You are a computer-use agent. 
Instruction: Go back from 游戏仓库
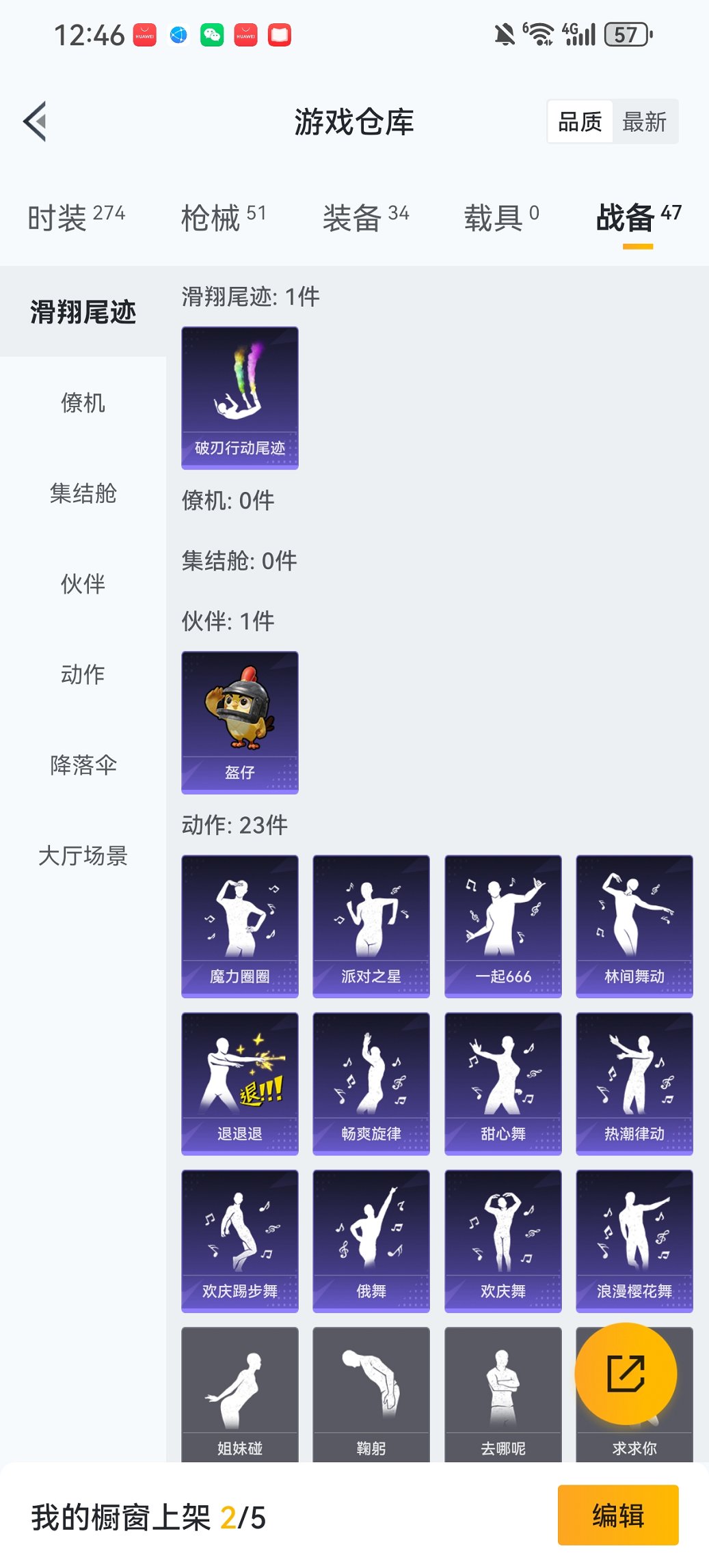point(36,122)
